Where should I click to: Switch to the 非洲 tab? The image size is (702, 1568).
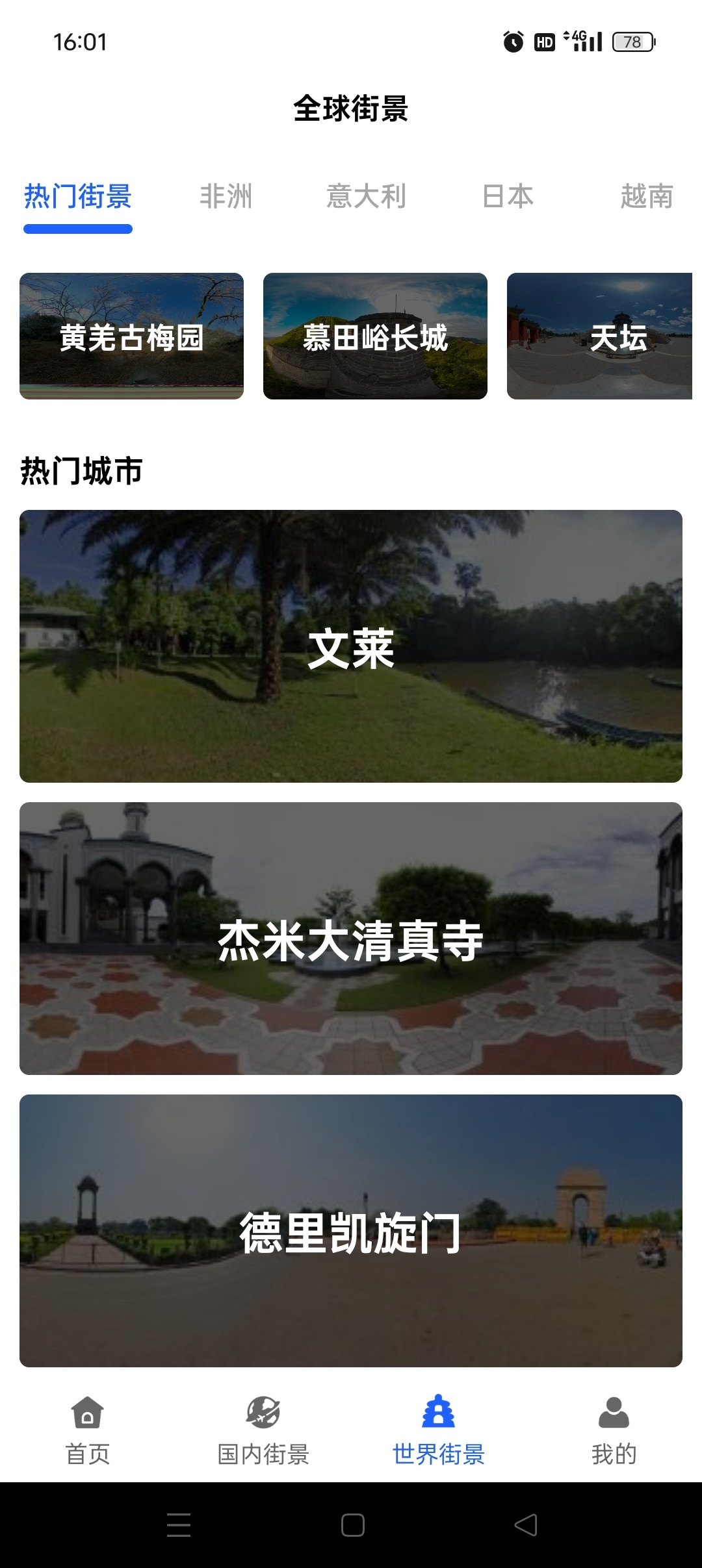pyautogui.click(x=226, y=197)
